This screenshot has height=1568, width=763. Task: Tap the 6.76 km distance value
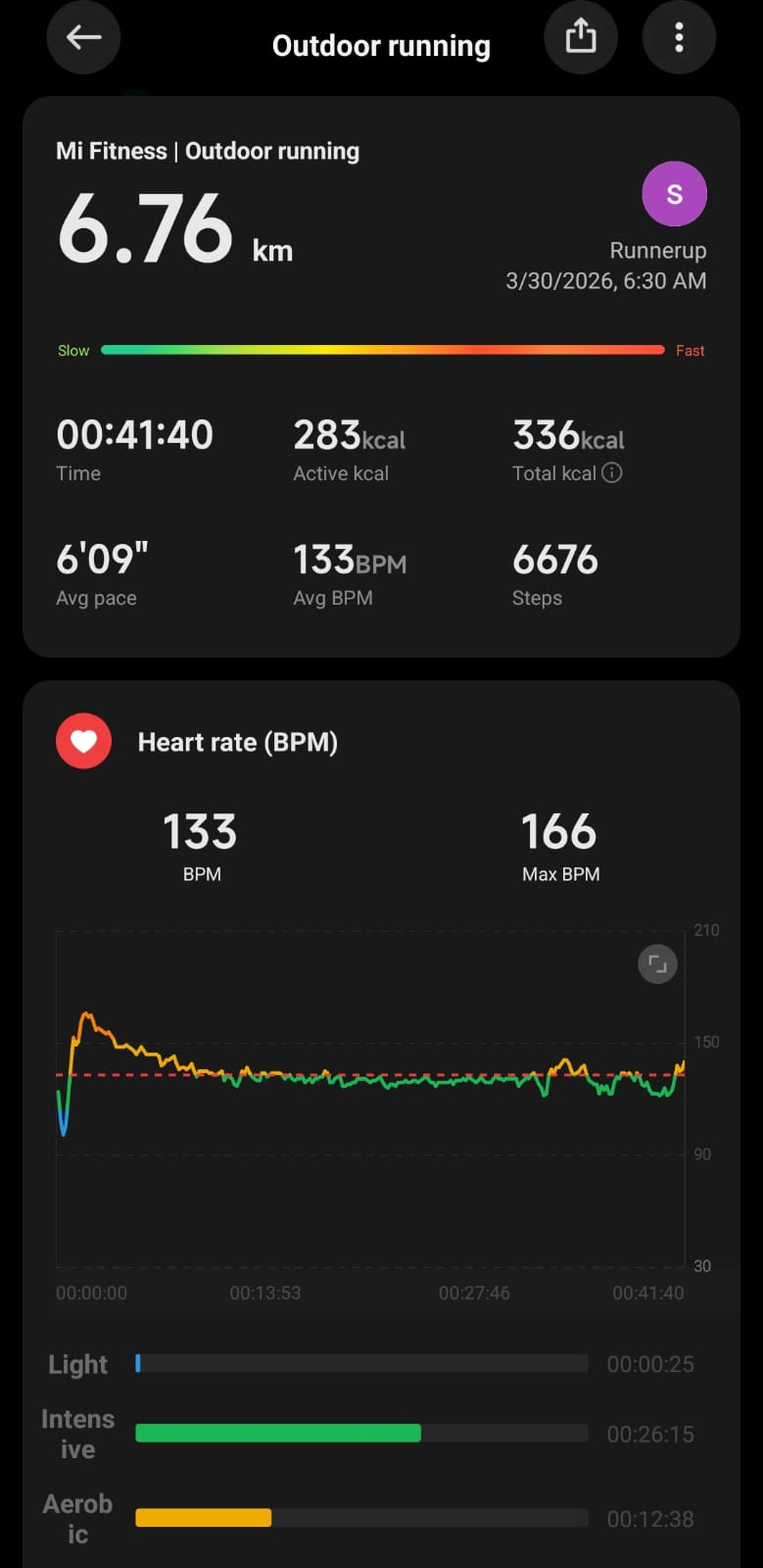[147, 227]
